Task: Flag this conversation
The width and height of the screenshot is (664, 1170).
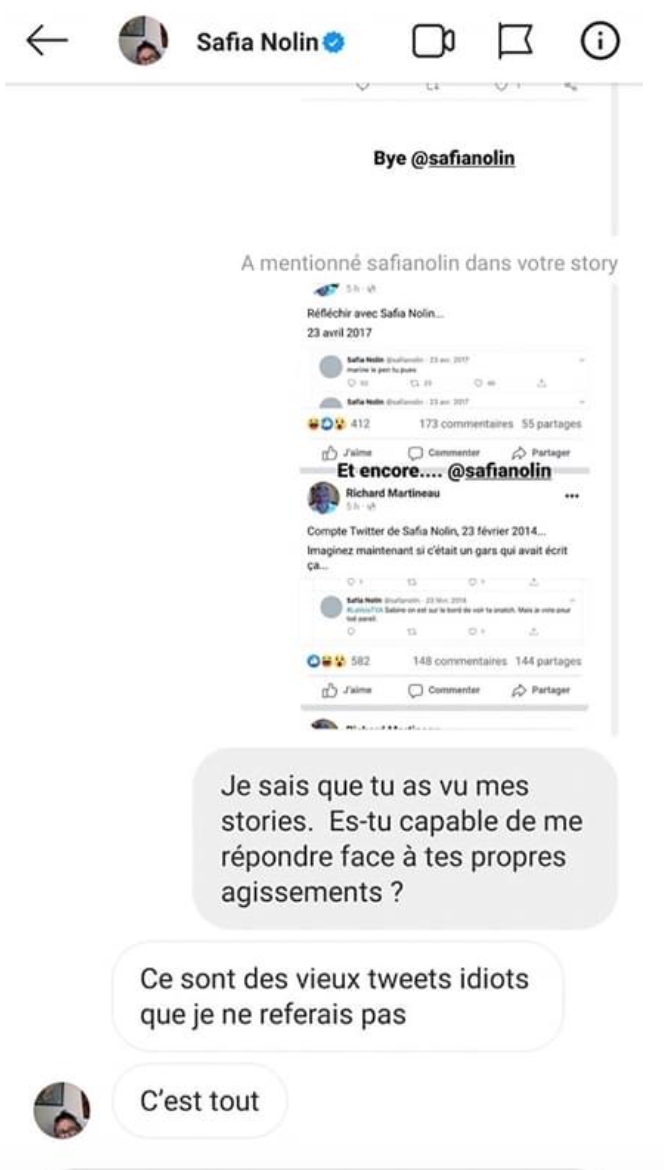Action: [x=516, y=41]
